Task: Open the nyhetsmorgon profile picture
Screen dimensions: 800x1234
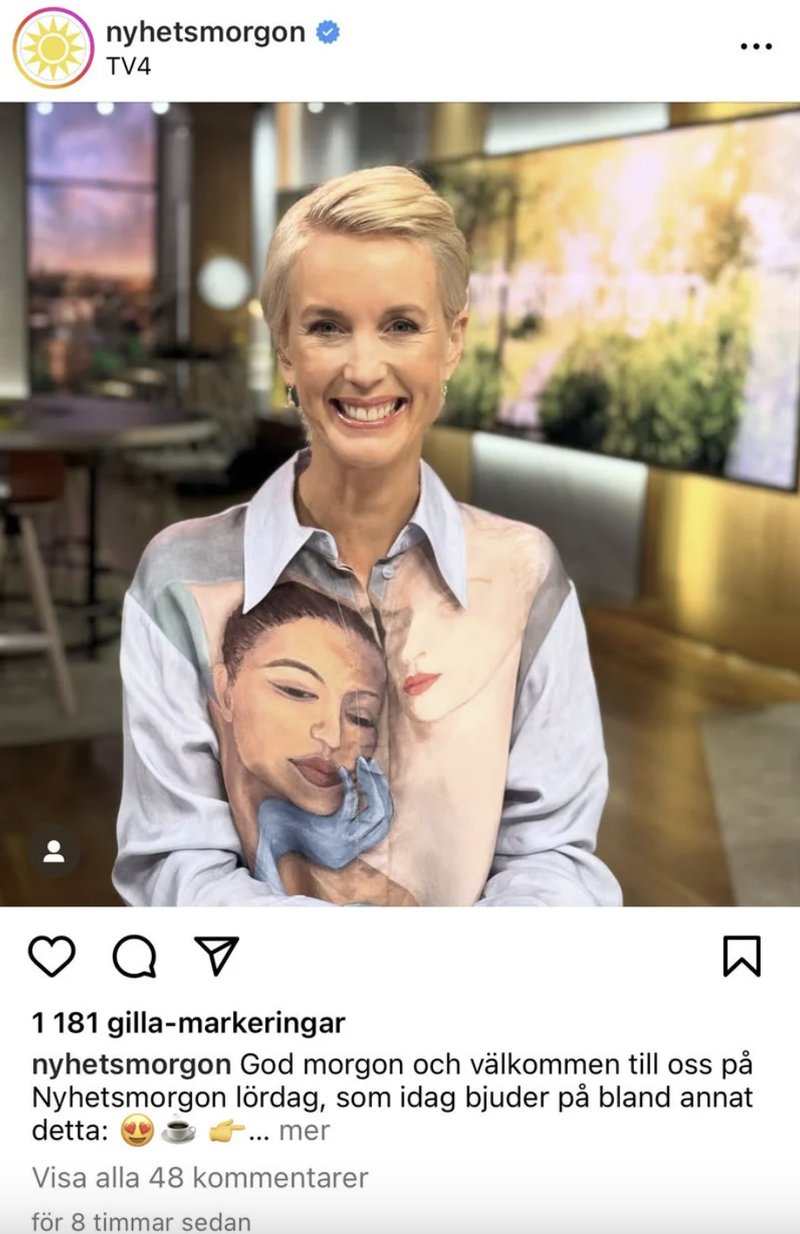Action: pyautogui.click(x=53, y=47)
